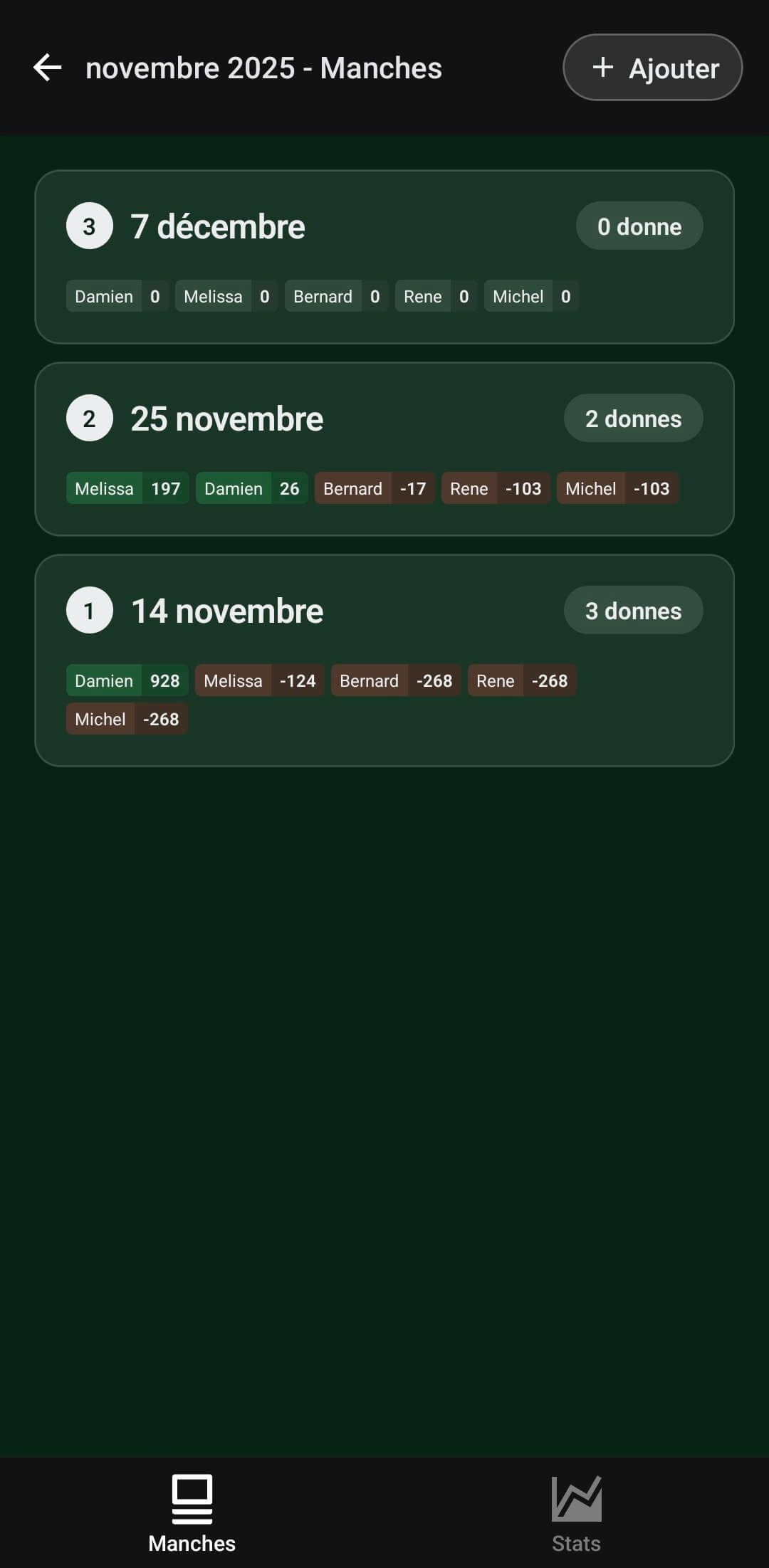Go back using the top arrow
The width and height of the screenshot is (769, 1568).
(x=48, y=68)
